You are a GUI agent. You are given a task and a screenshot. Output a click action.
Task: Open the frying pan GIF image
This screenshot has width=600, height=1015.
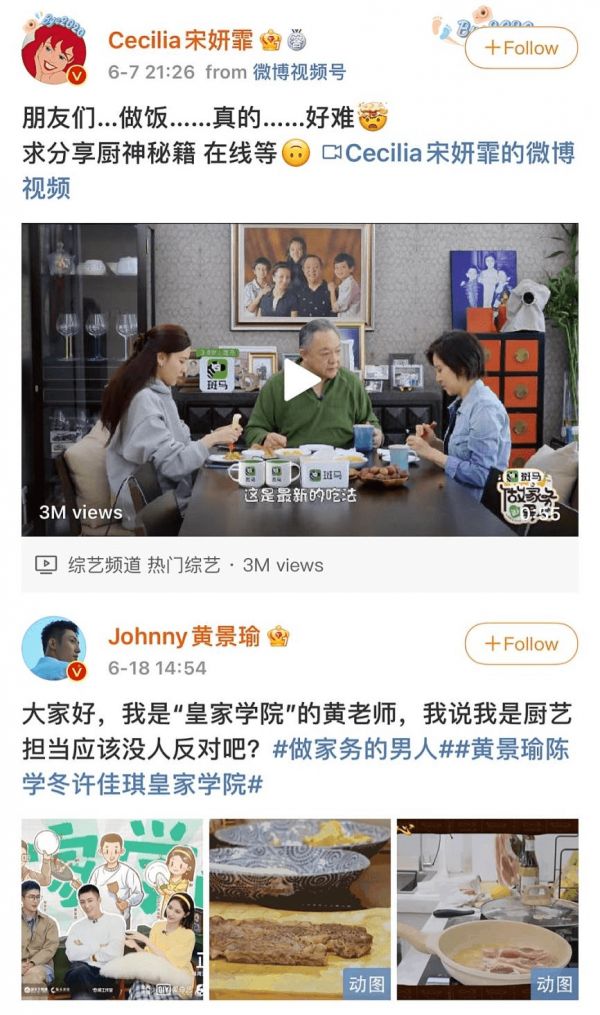(487, 909)
